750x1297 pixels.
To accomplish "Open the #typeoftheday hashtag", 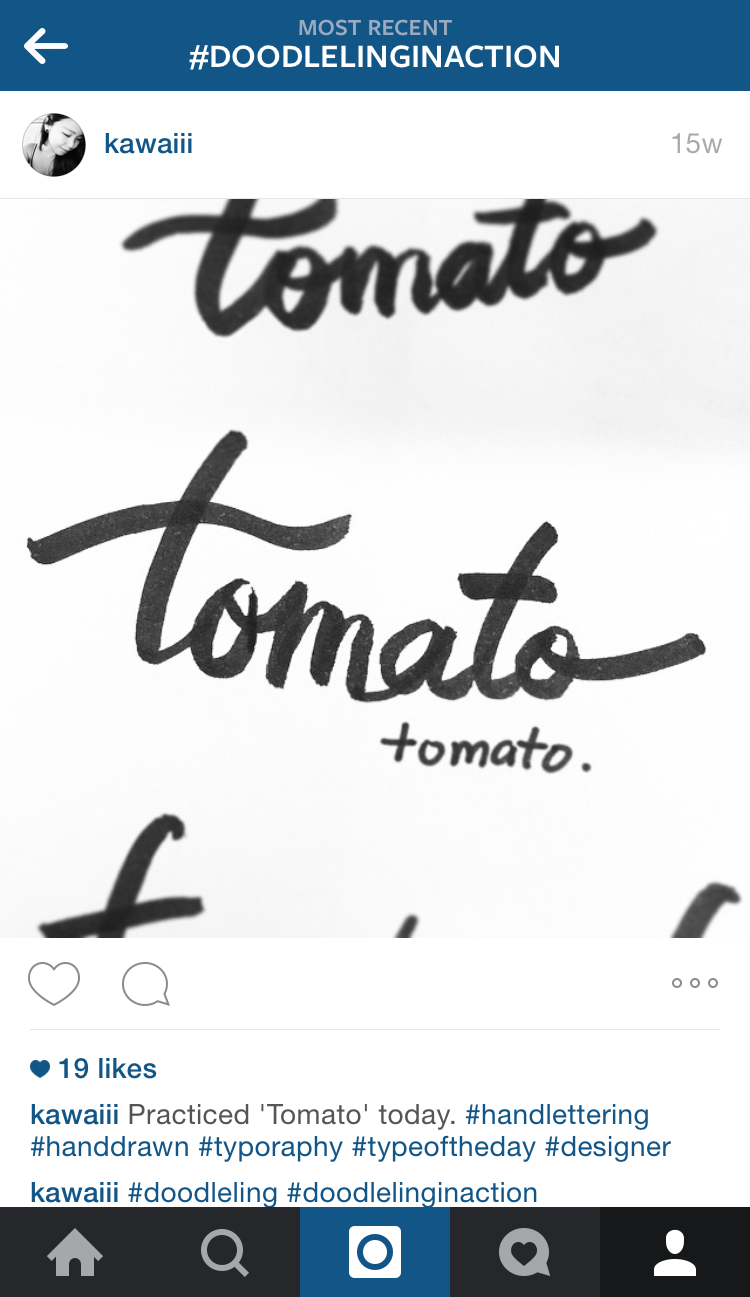I will click(x=444, y=1147).
